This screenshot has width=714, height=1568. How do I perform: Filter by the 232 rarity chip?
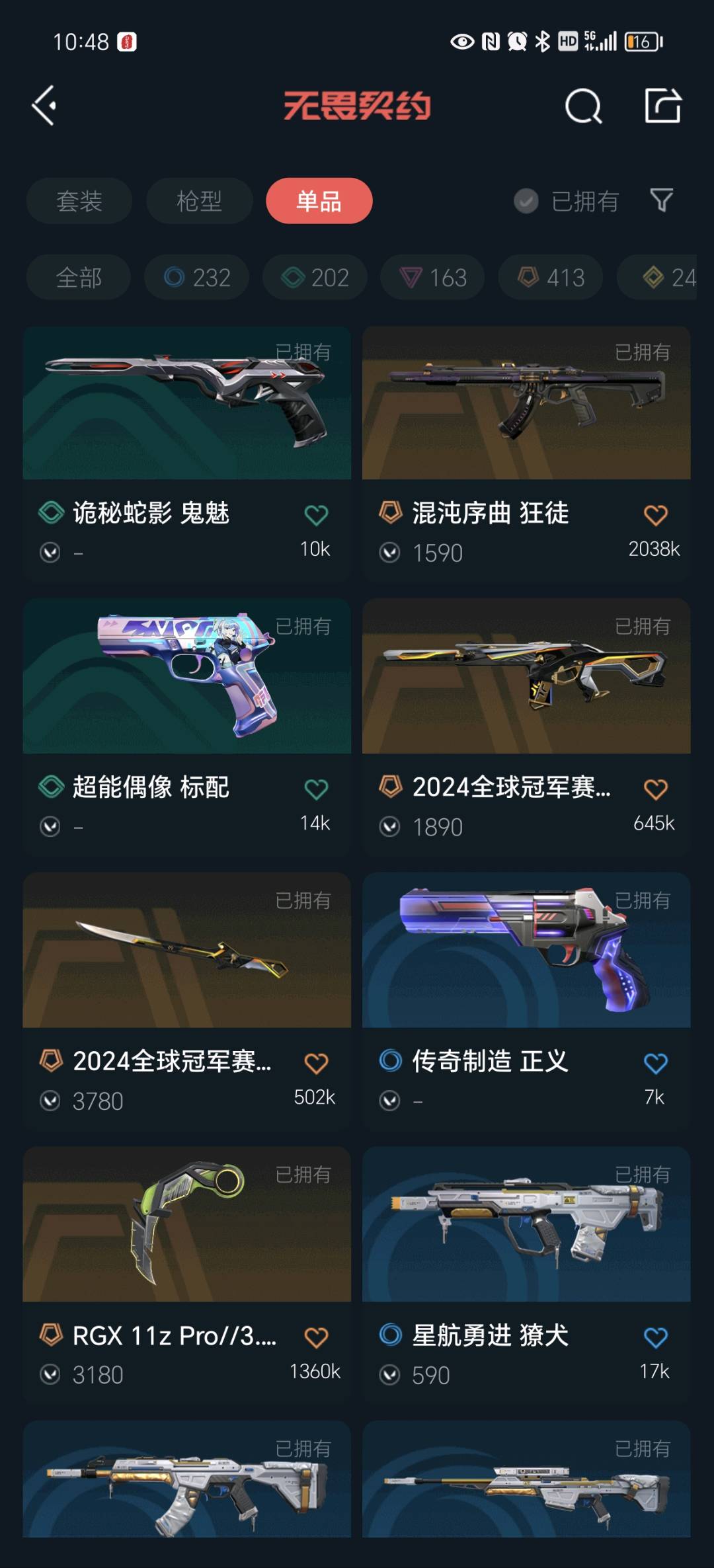[197, 278]
